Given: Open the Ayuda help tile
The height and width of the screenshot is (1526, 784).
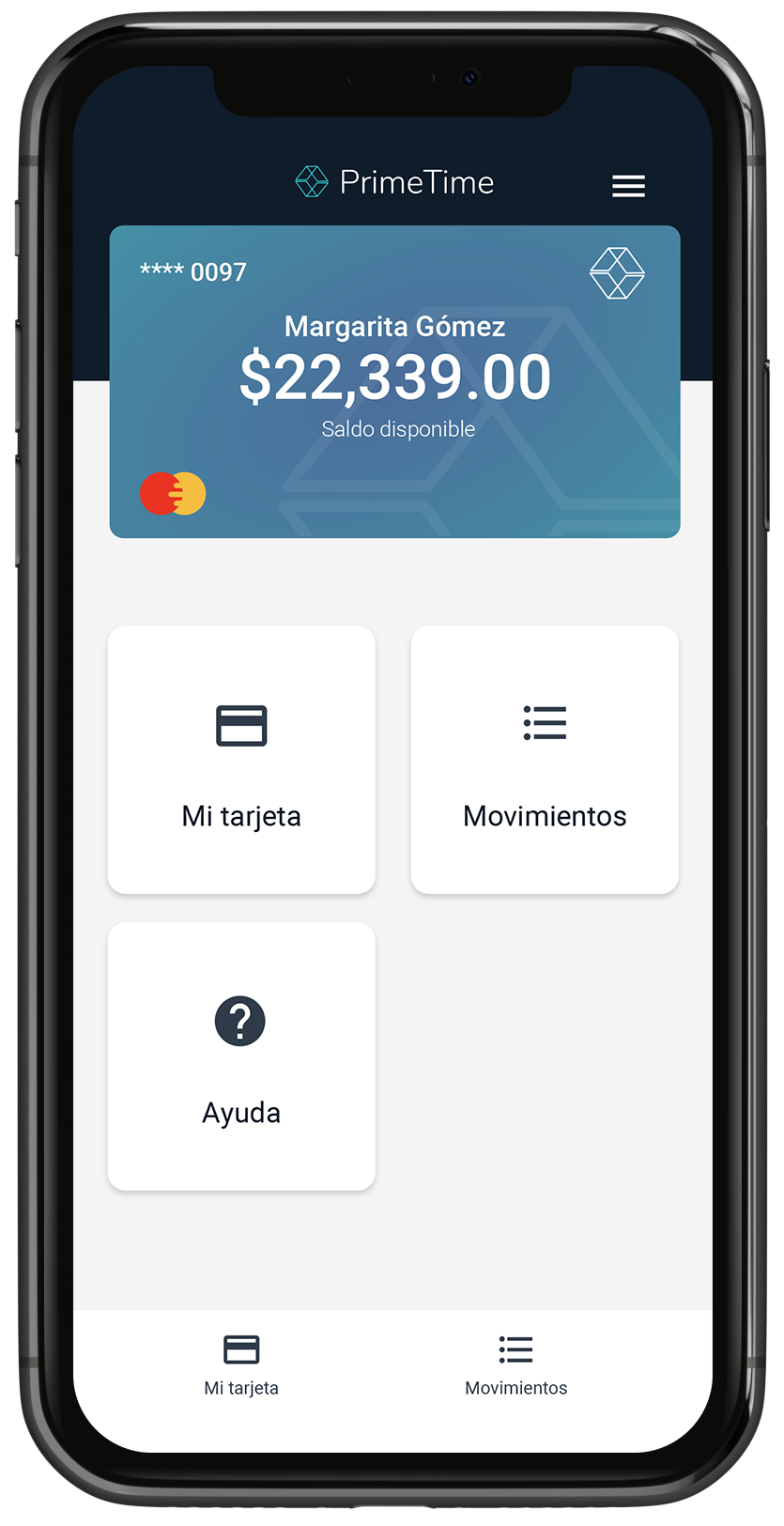Looking at the screenshot, I should (241, 1056).
